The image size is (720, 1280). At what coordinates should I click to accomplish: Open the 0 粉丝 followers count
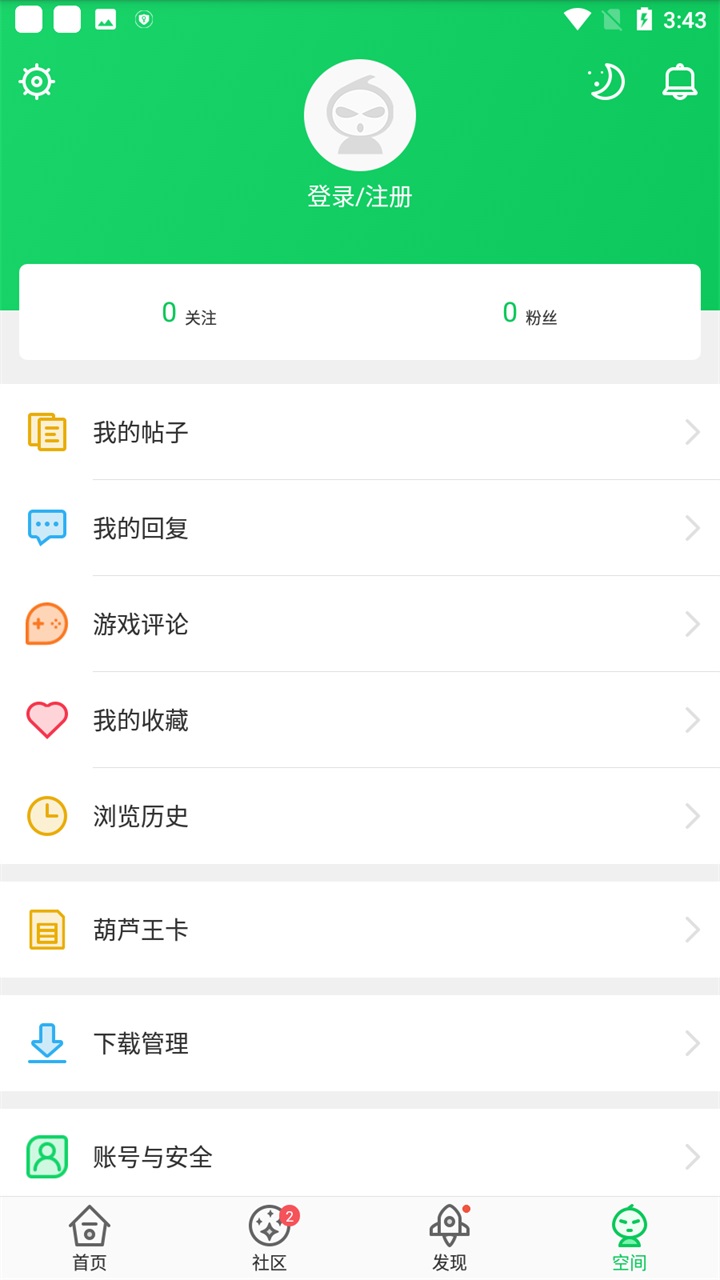[x=530, y=312]
